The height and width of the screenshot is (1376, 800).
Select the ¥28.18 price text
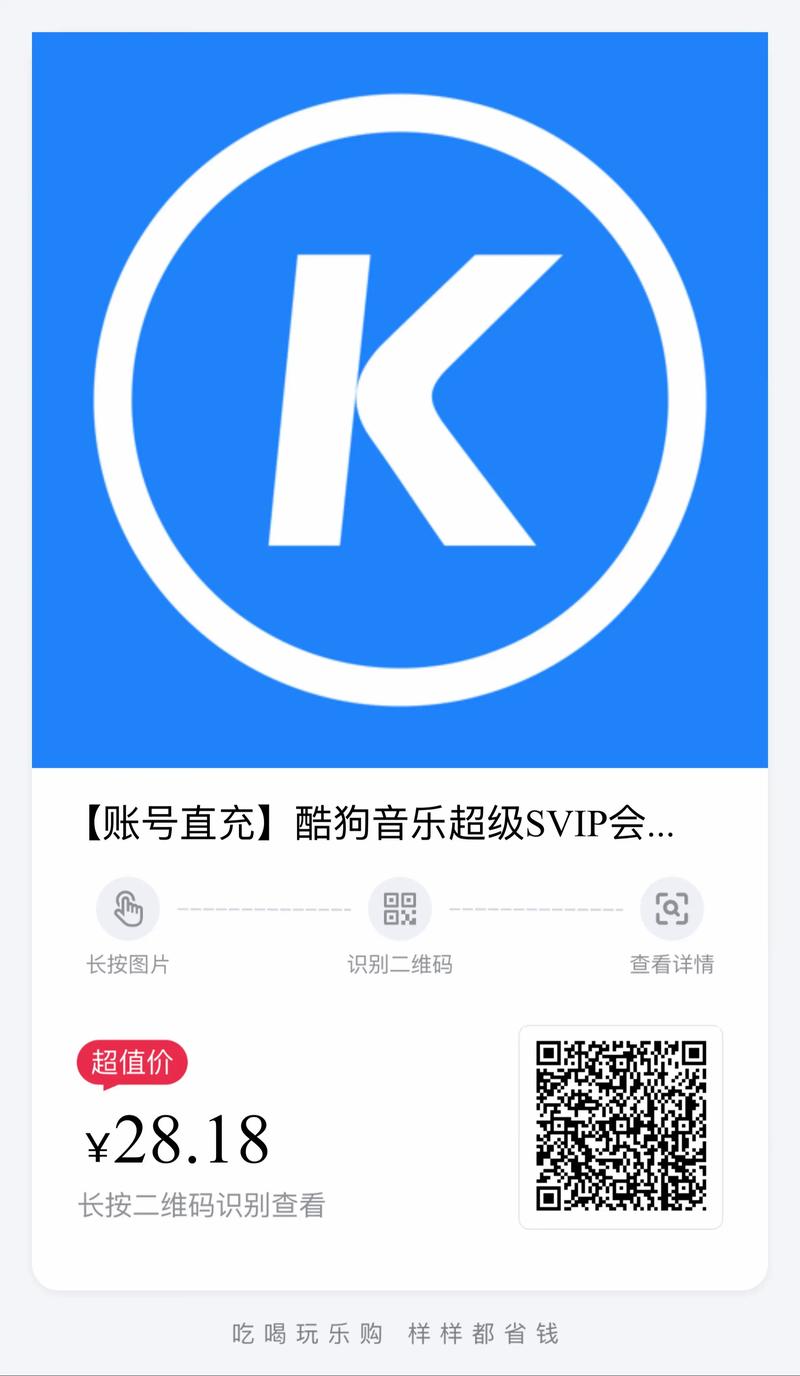(178, 1140)
